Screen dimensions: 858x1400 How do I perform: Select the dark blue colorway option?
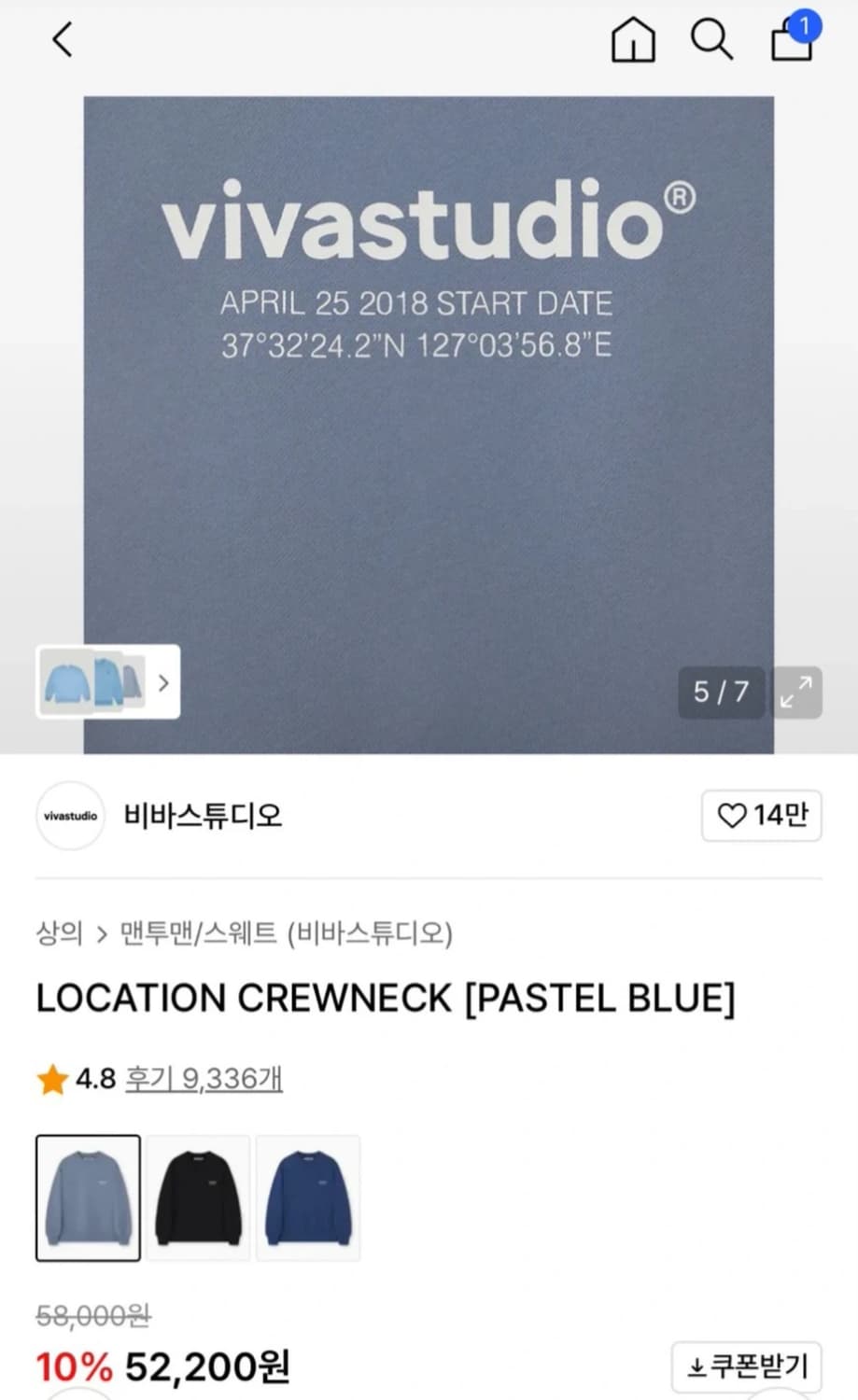click(308, 1197)
